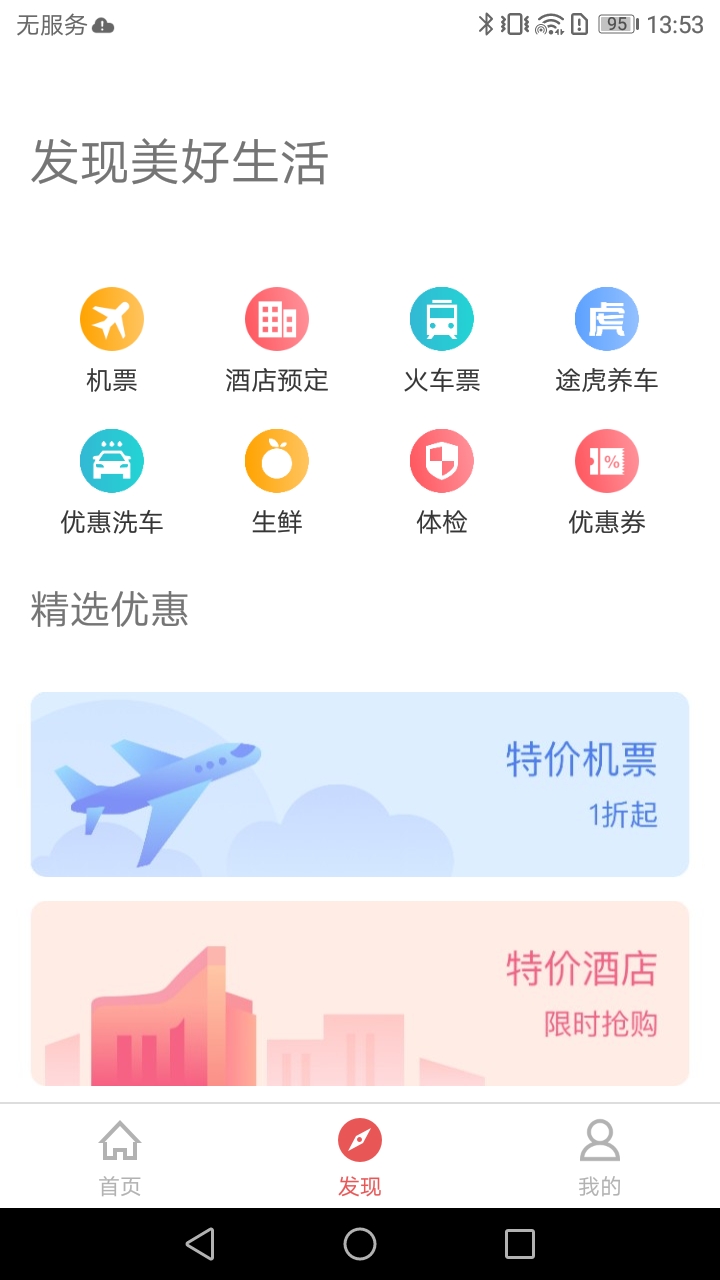The image size is (720, 1280).
Task: Open 优惠券 coupons
Action: tap(607, 461)
